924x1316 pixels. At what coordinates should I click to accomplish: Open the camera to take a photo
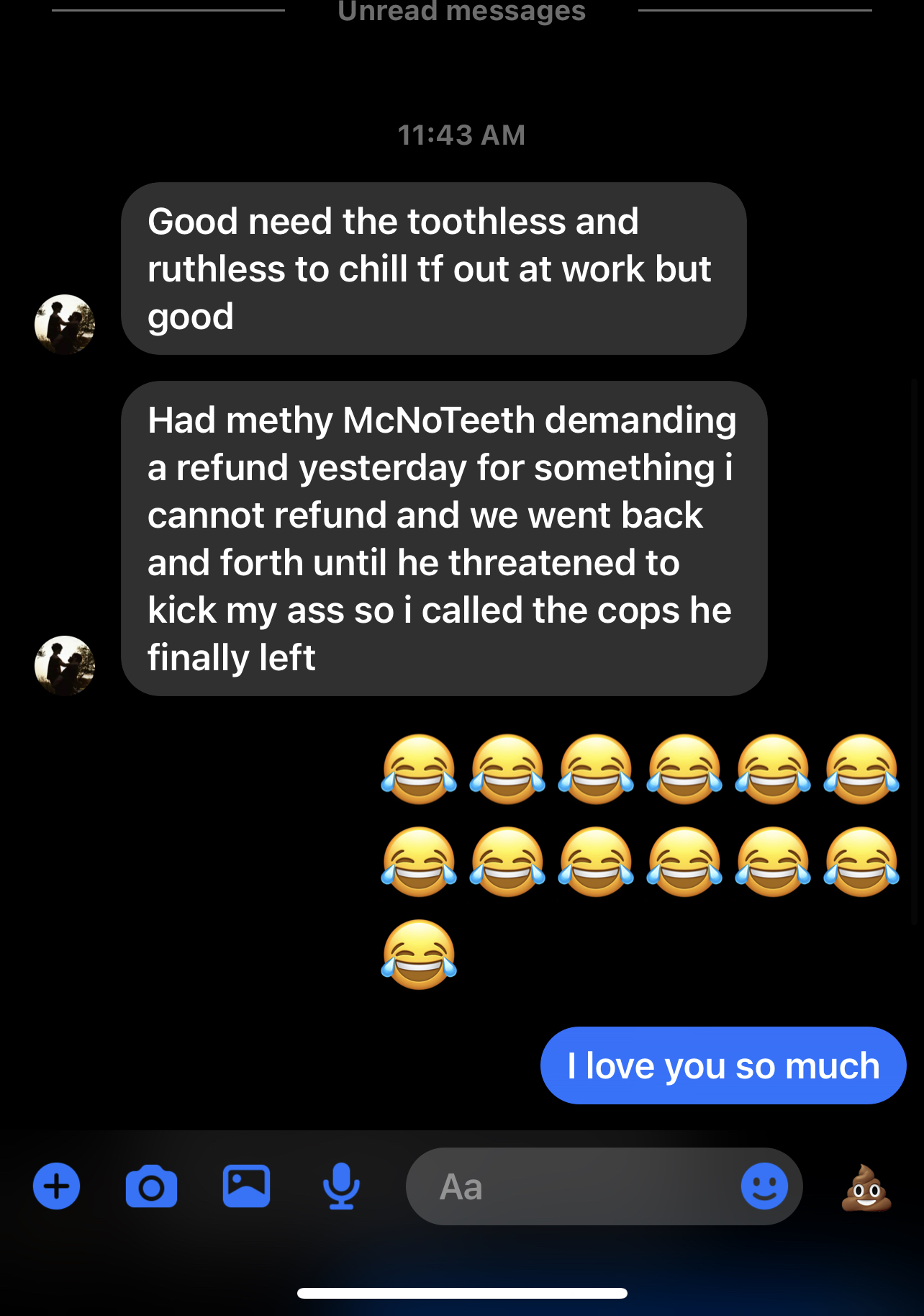click(151, 1186)
